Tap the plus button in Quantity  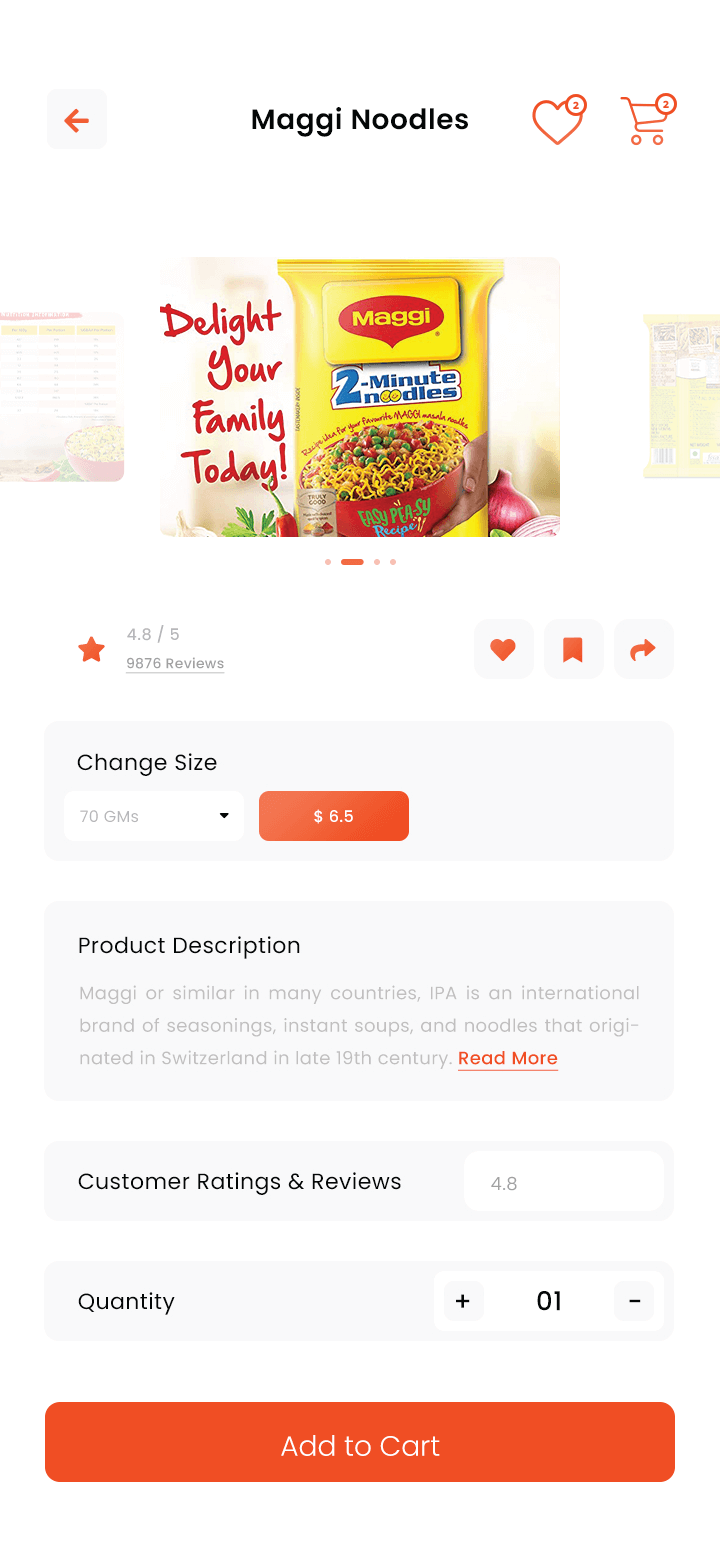pos(463,1301)
